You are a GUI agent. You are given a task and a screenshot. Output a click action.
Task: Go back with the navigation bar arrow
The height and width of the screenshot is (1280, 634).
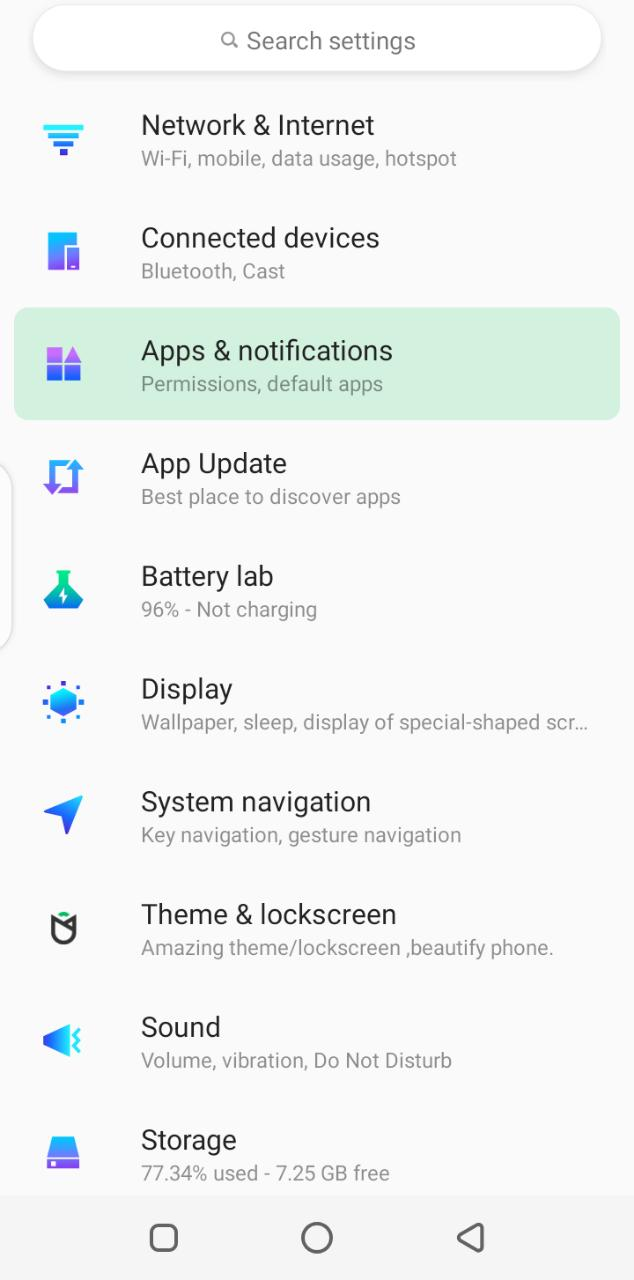point(470,1237)
